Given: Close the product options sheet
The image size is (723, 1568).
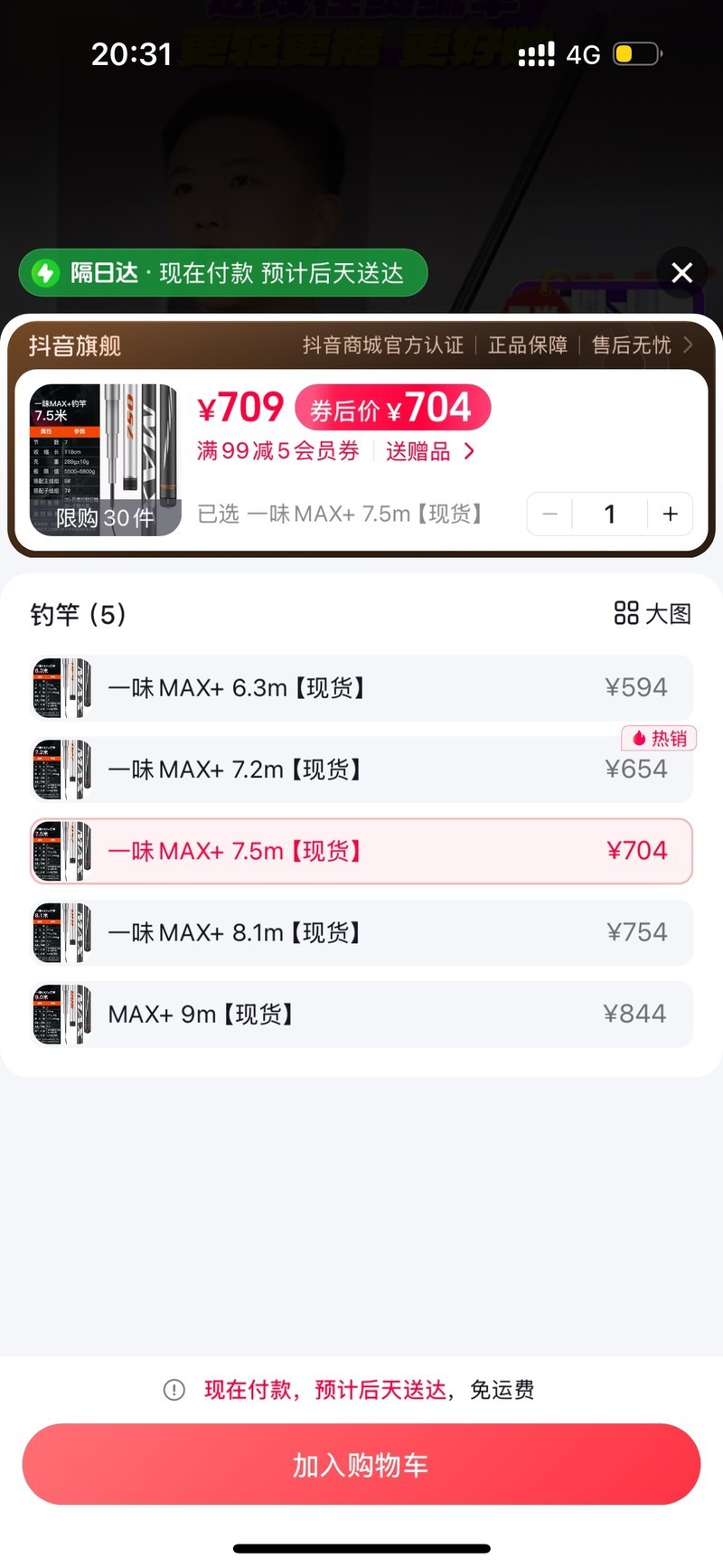Looking at the screenshot, I should [x=682, y=273].
